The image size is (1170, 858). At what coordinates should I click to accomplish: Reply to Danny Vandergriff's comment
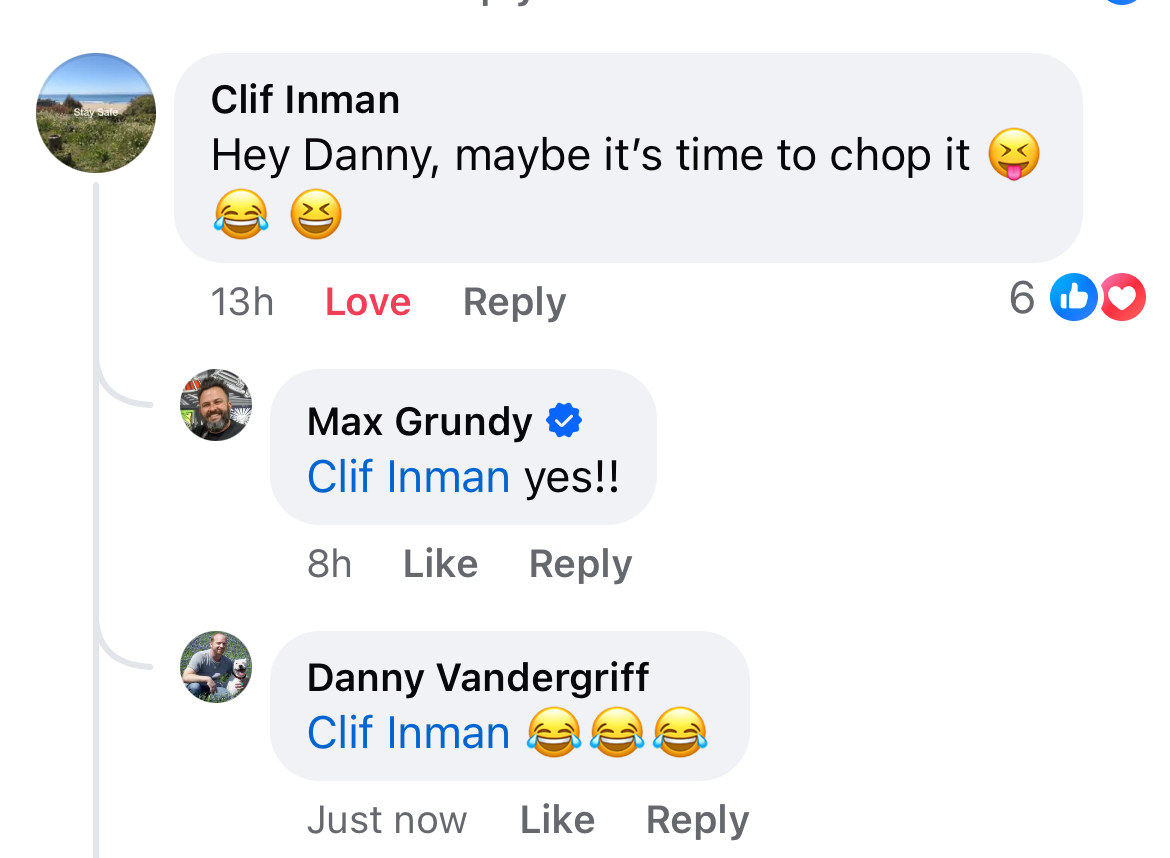pos(697,820)
